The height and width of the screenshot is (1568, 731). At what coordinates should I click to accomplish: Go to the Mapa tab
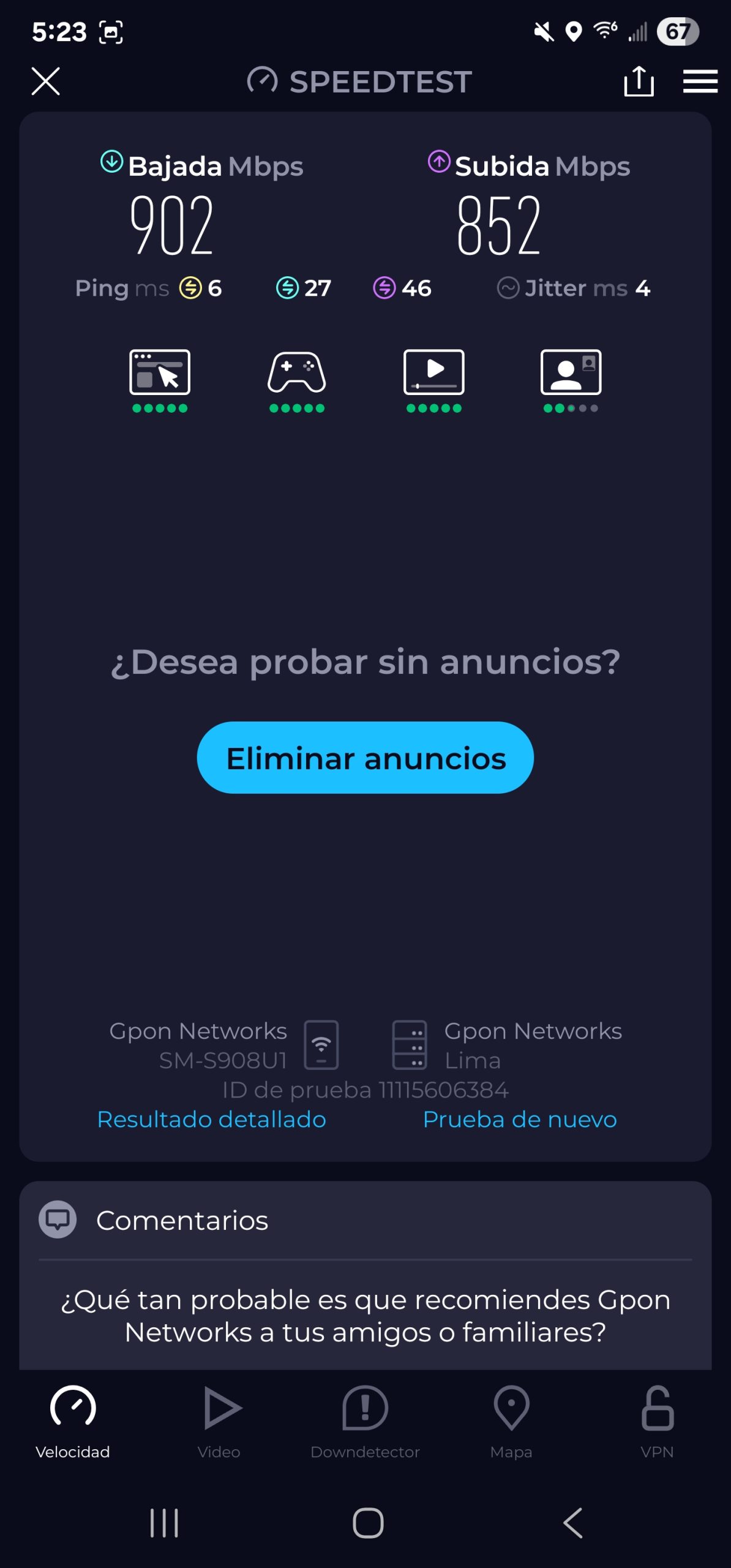pyautogui.click(x=511, y=1421)
